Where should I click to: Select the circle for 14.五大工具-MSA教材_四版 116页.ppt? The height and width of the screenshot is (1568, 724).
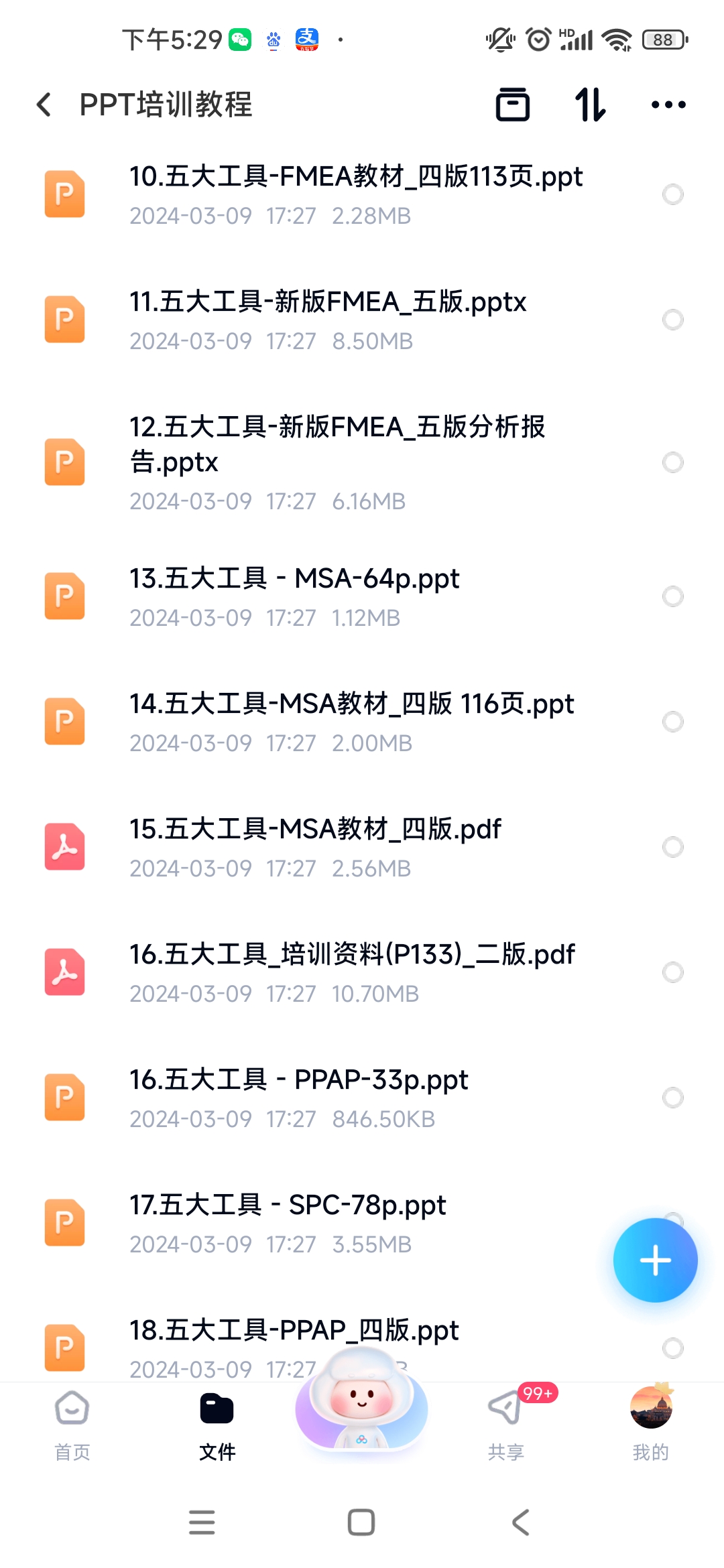tap(672, 722)
